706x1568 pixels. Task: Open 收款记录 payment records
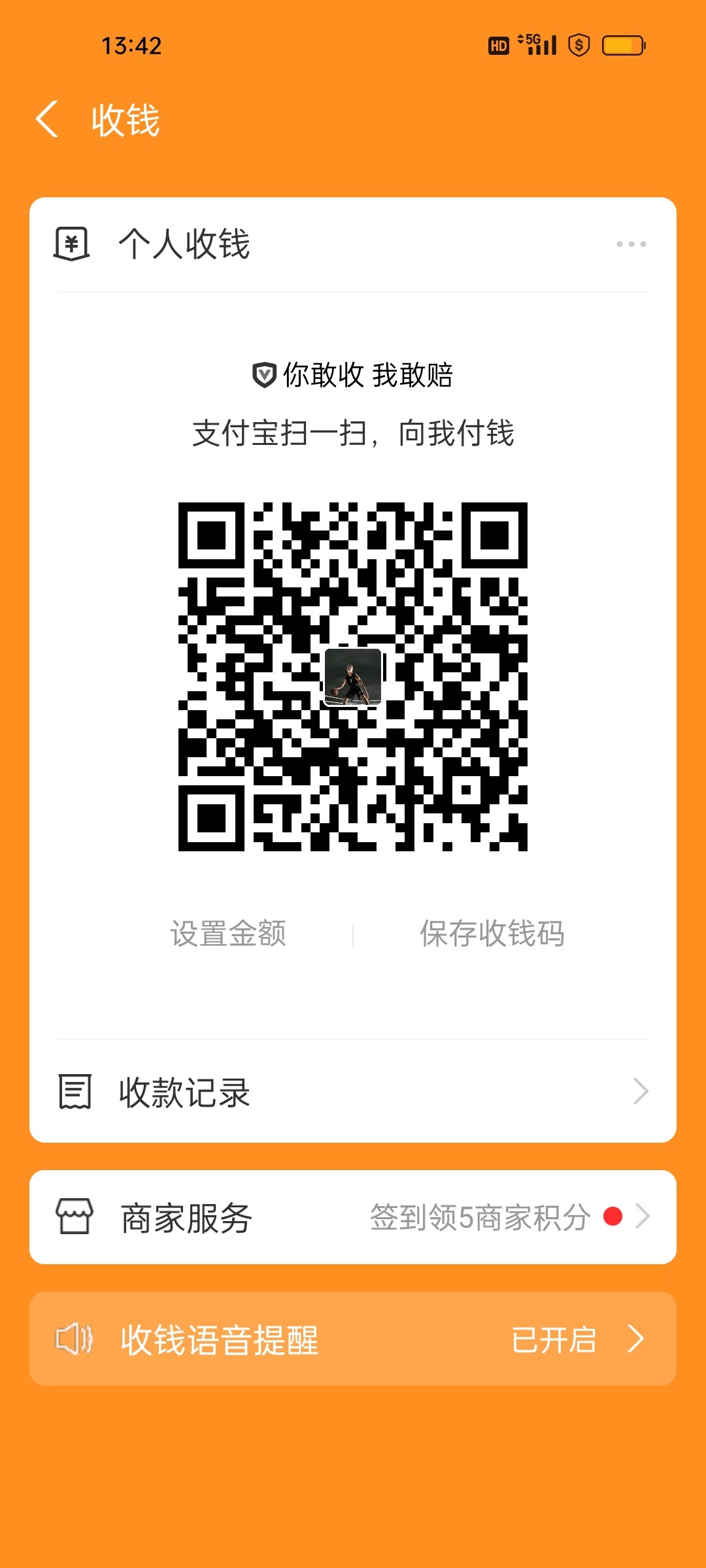coord(353,1092)
